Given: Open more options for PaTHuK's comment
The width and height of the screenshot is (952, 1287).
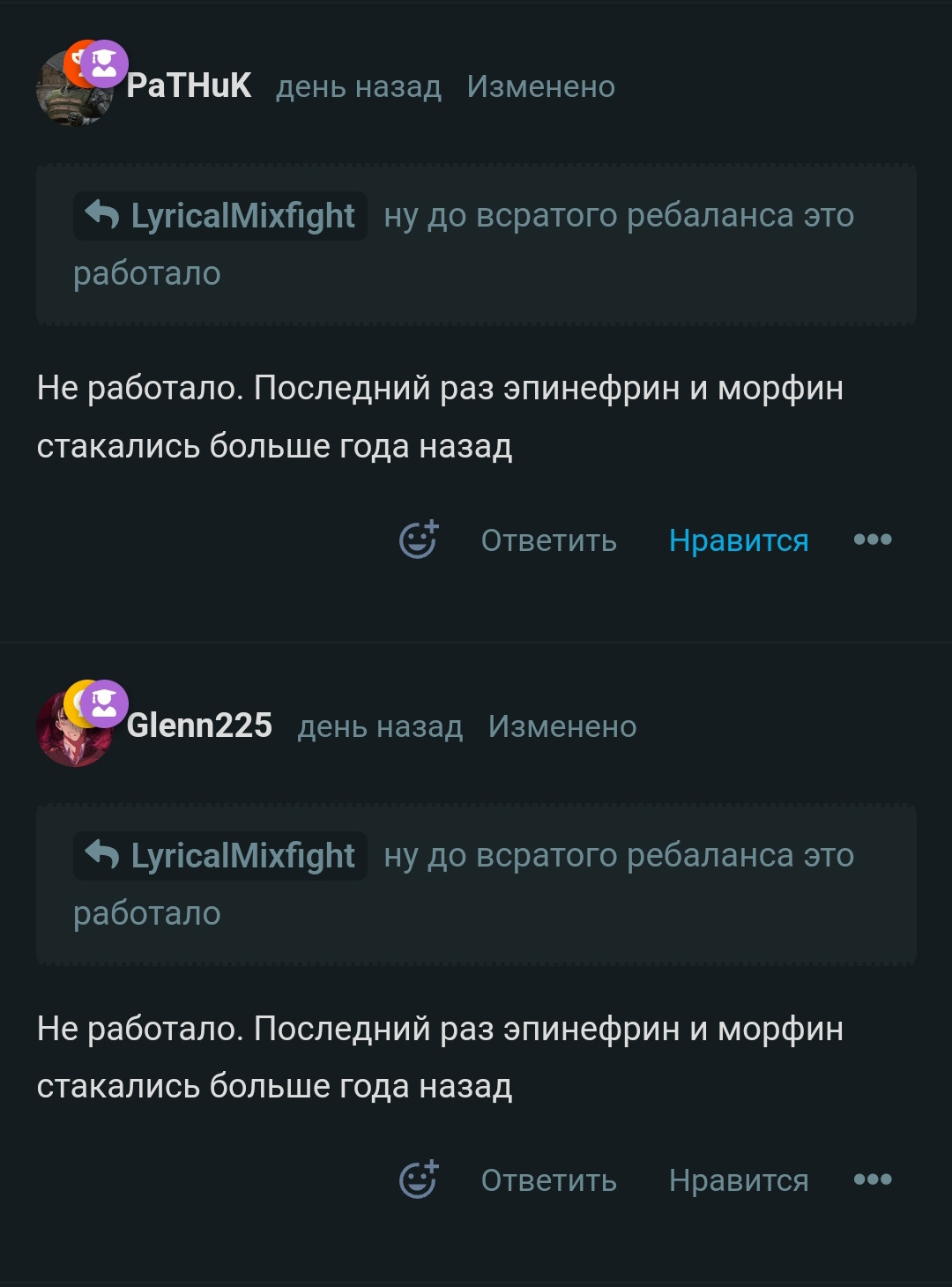Looking at the screenshot, I should pos(873,539).
